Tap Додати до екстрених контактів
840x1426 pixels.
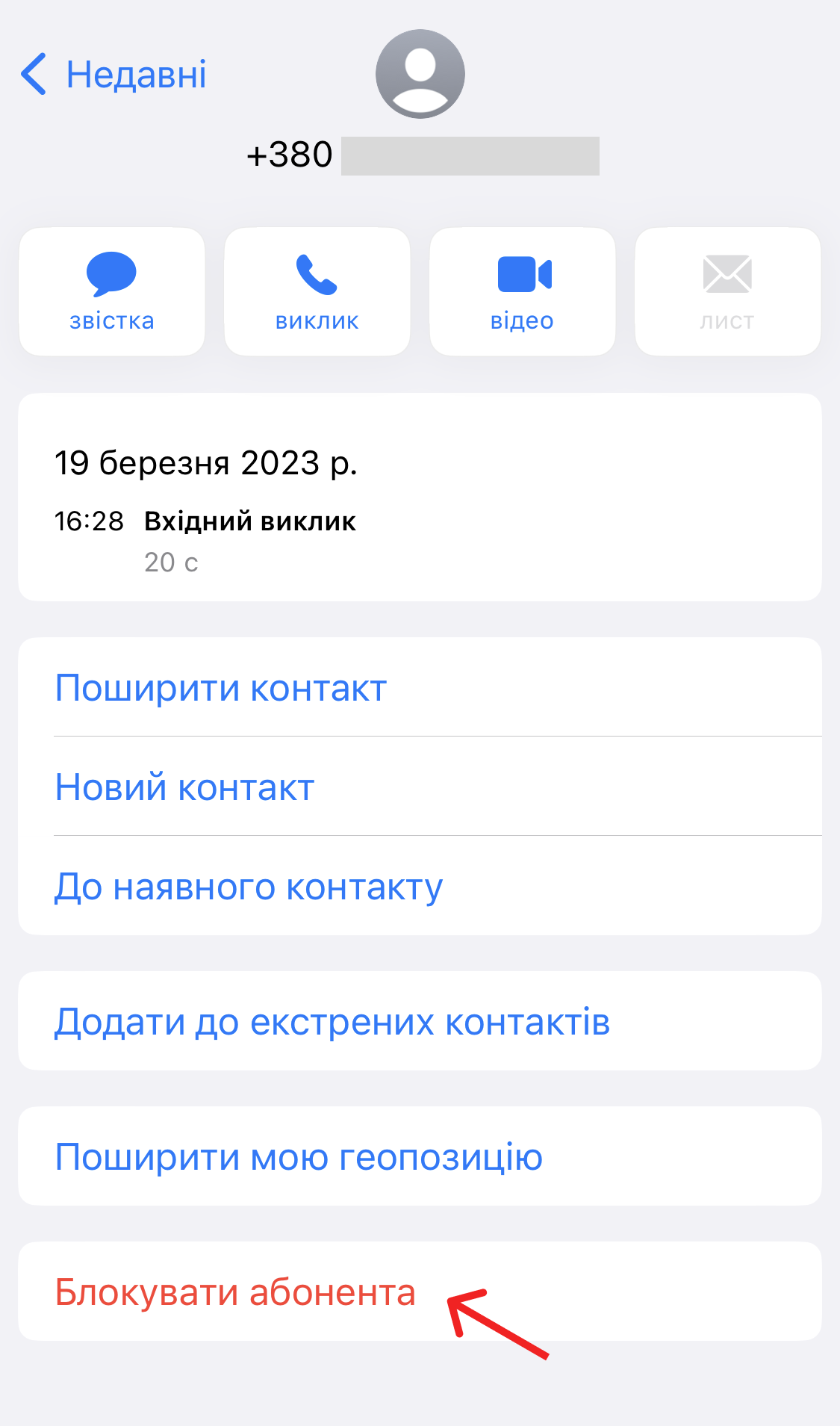(x=333, y=1021)
